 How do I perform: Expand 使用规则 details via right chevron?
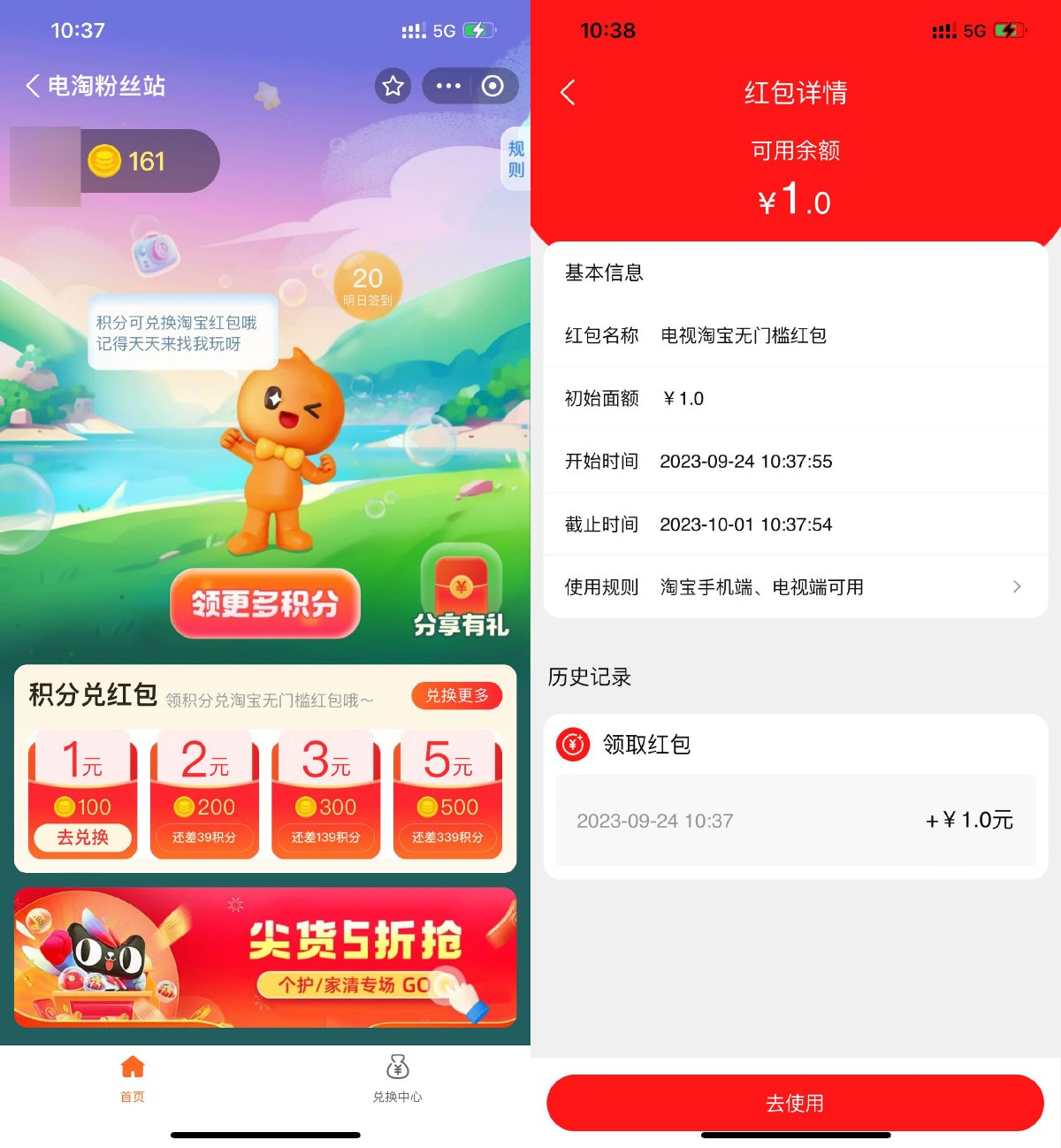pyautogui.click(x=1017, y=586)
